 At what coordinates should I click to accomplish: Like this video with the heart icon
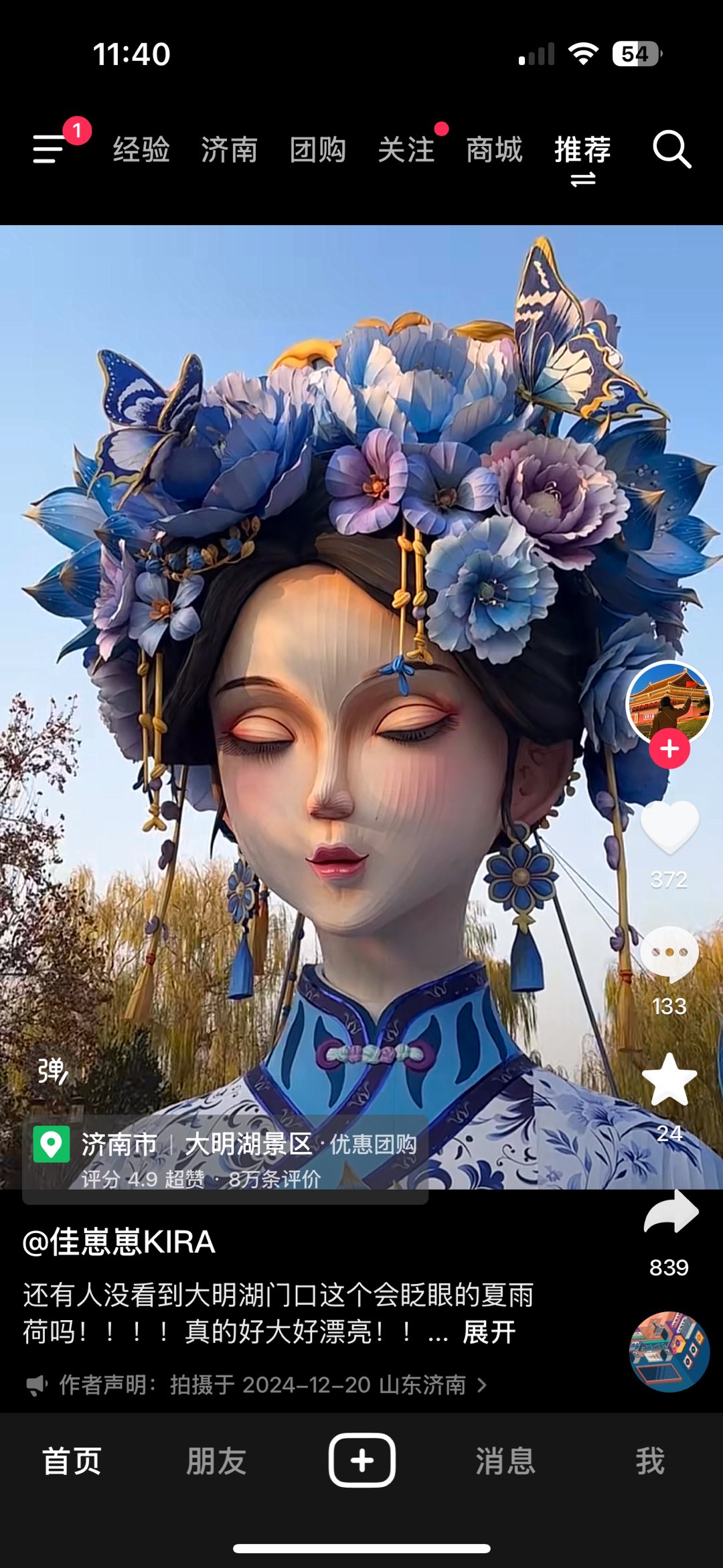coord(669,827)
